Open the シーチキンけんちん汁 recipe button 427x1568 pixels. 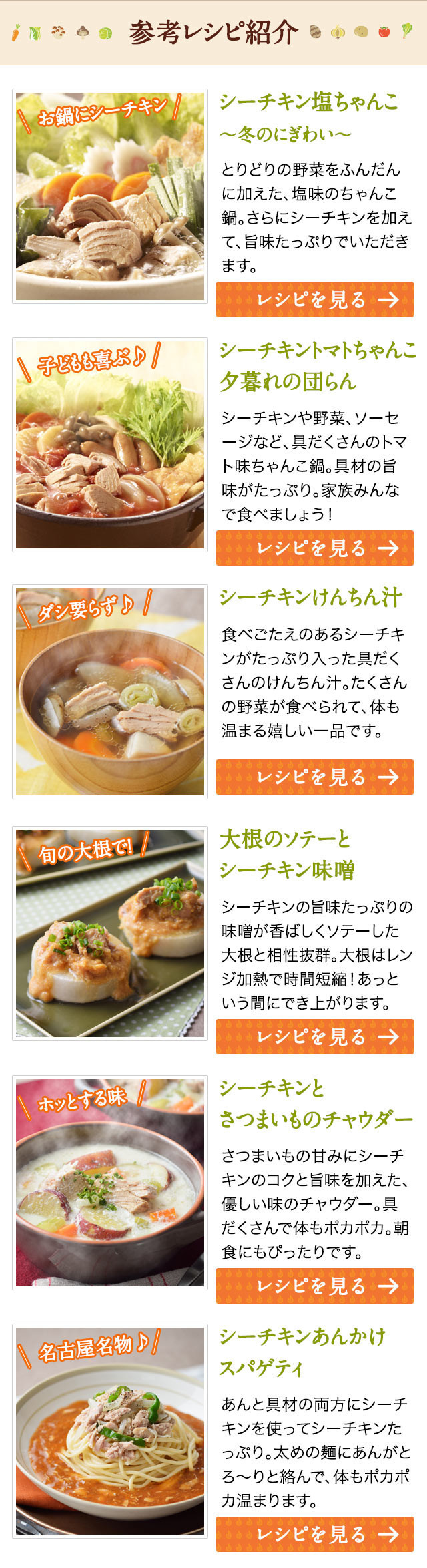[314, 777]
